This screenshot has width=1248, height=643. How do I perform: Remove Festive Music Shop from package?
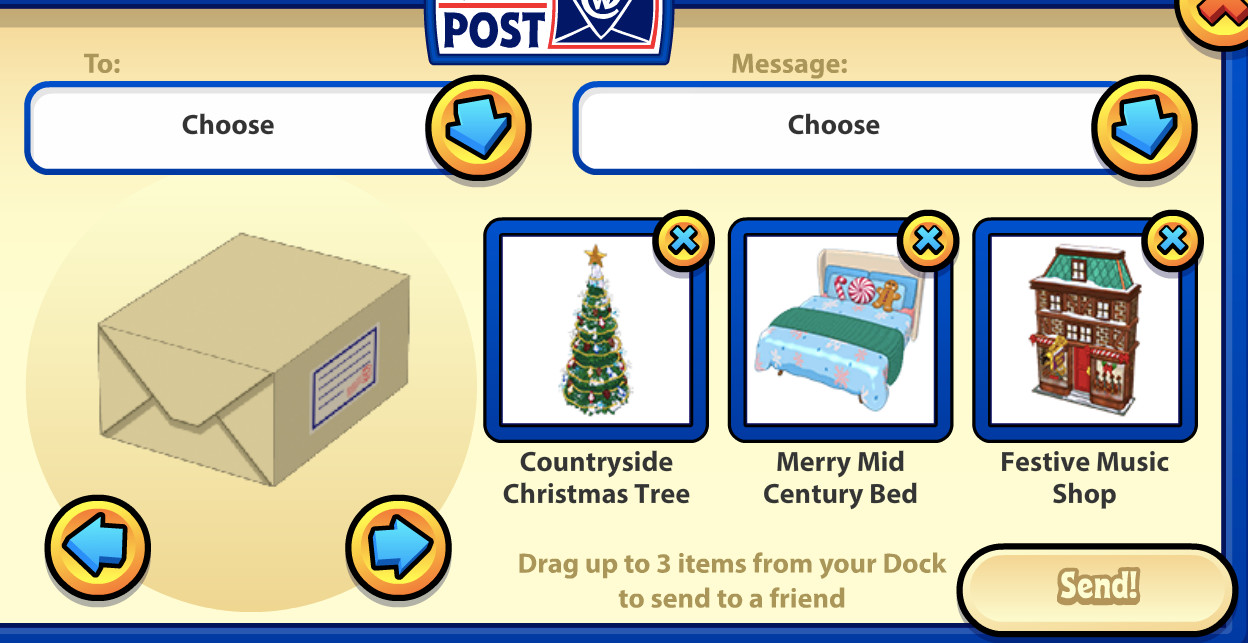(x=1171, y=241)
